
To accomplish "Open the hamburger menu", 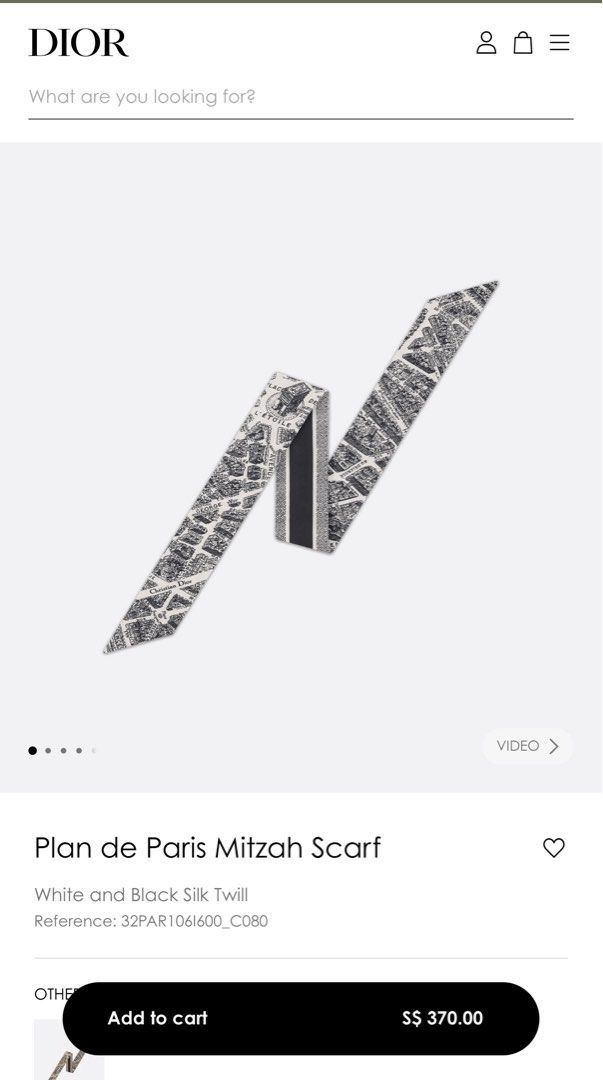I will tap(560, 42).
